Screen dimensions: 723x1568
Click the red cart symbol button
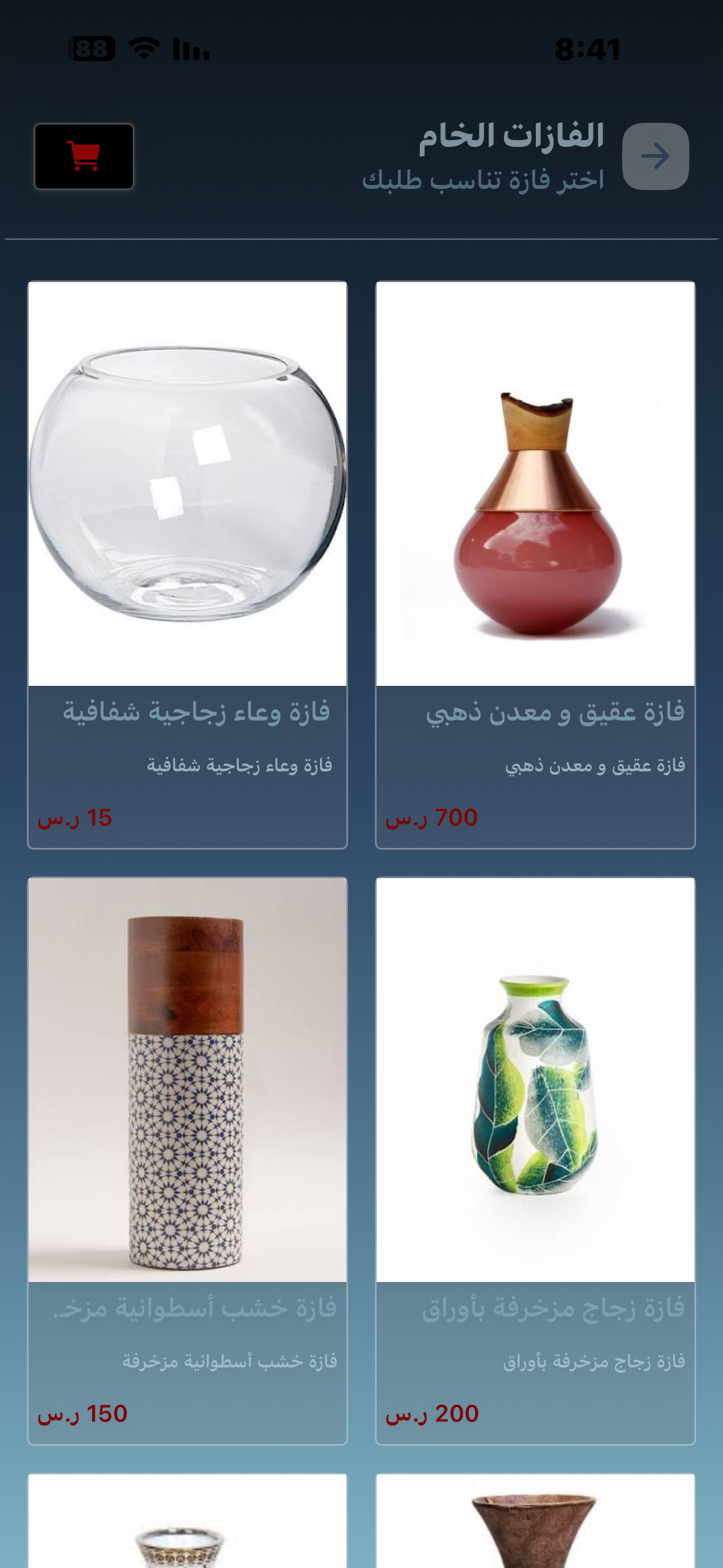click(x=84, y=156)
